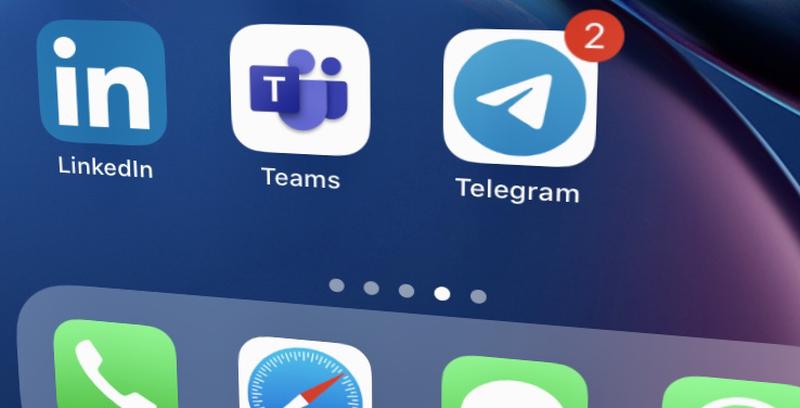
Task: Launch Safari browser from the dock
Action: (x=305, y=376)
